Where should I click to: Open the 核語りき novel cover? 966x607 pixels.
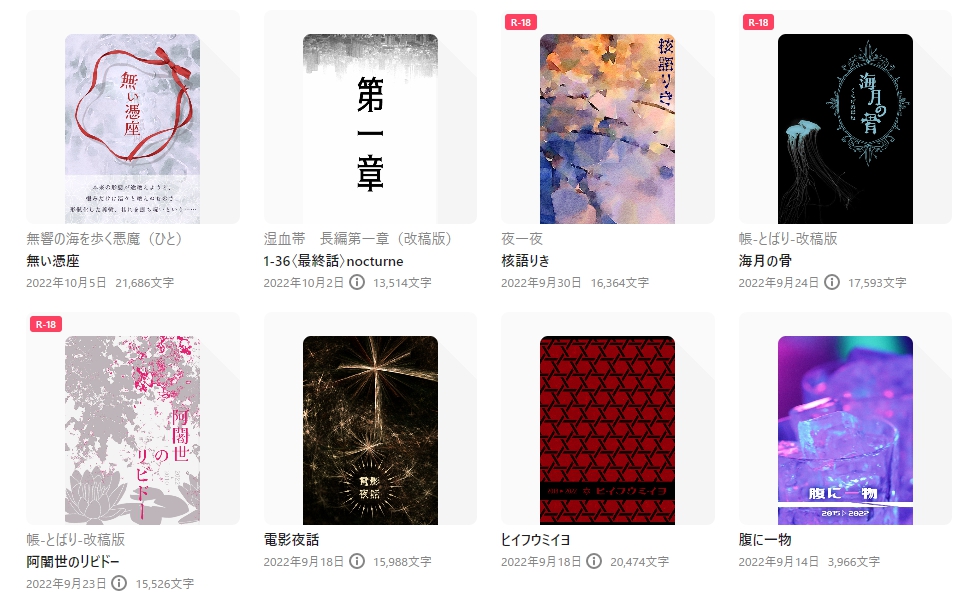607,128
